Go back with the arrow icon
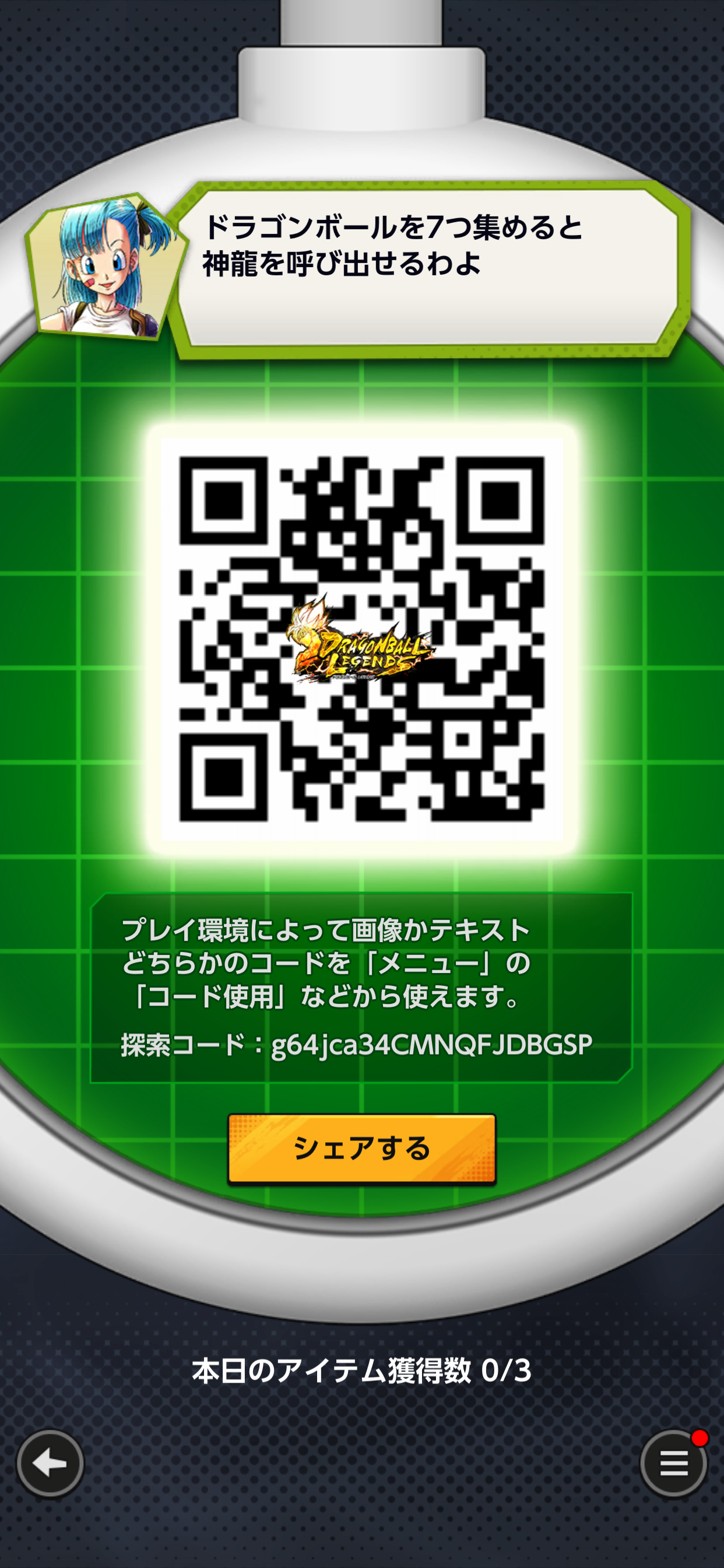Screen dimensions: 724x1568 50,1462
